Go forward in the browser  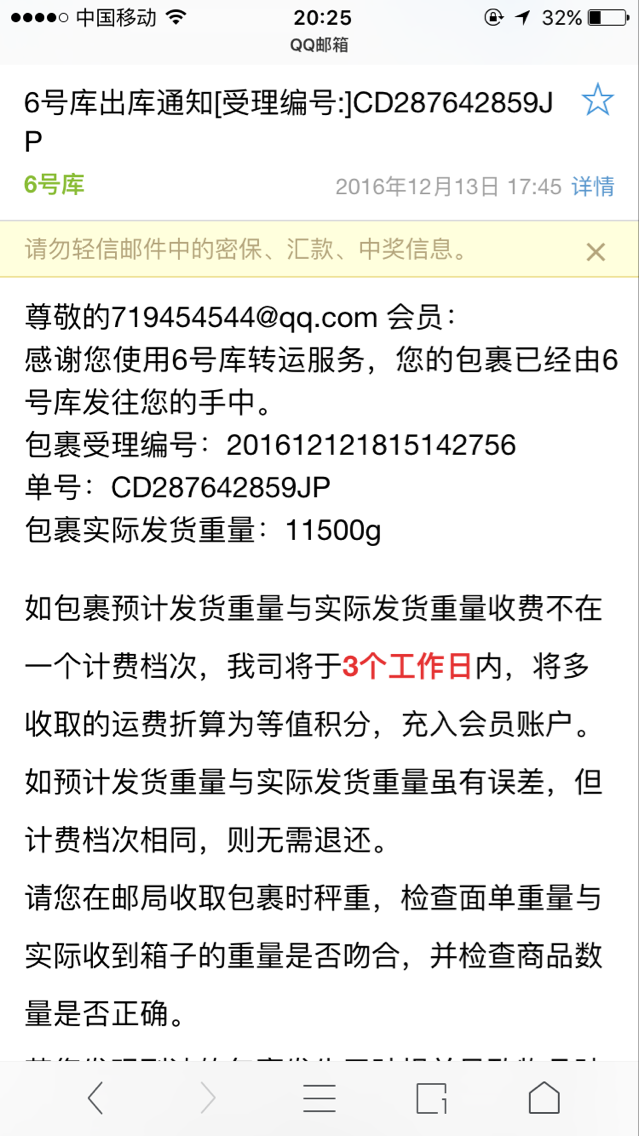(208, 1098)
